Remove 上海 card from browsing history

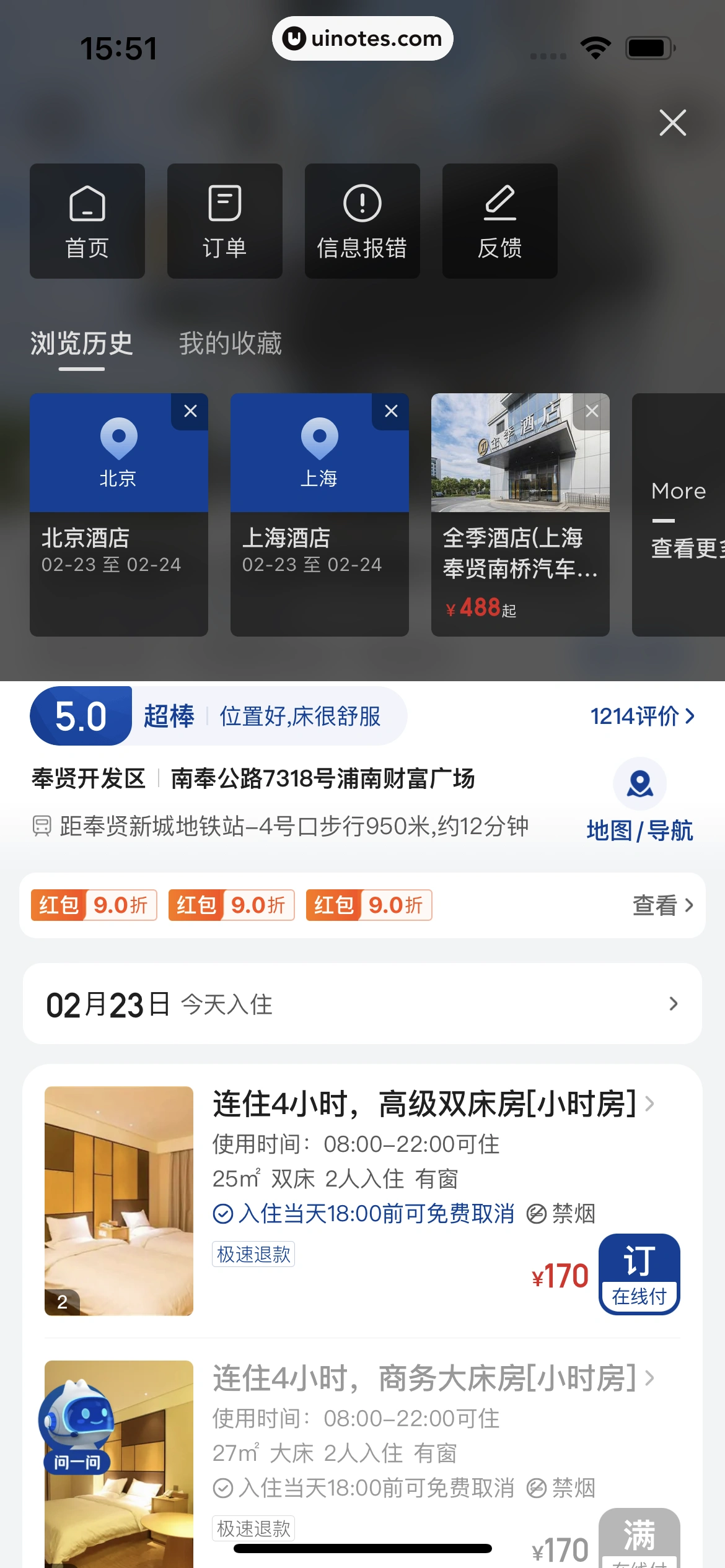(x=392, y=411)
